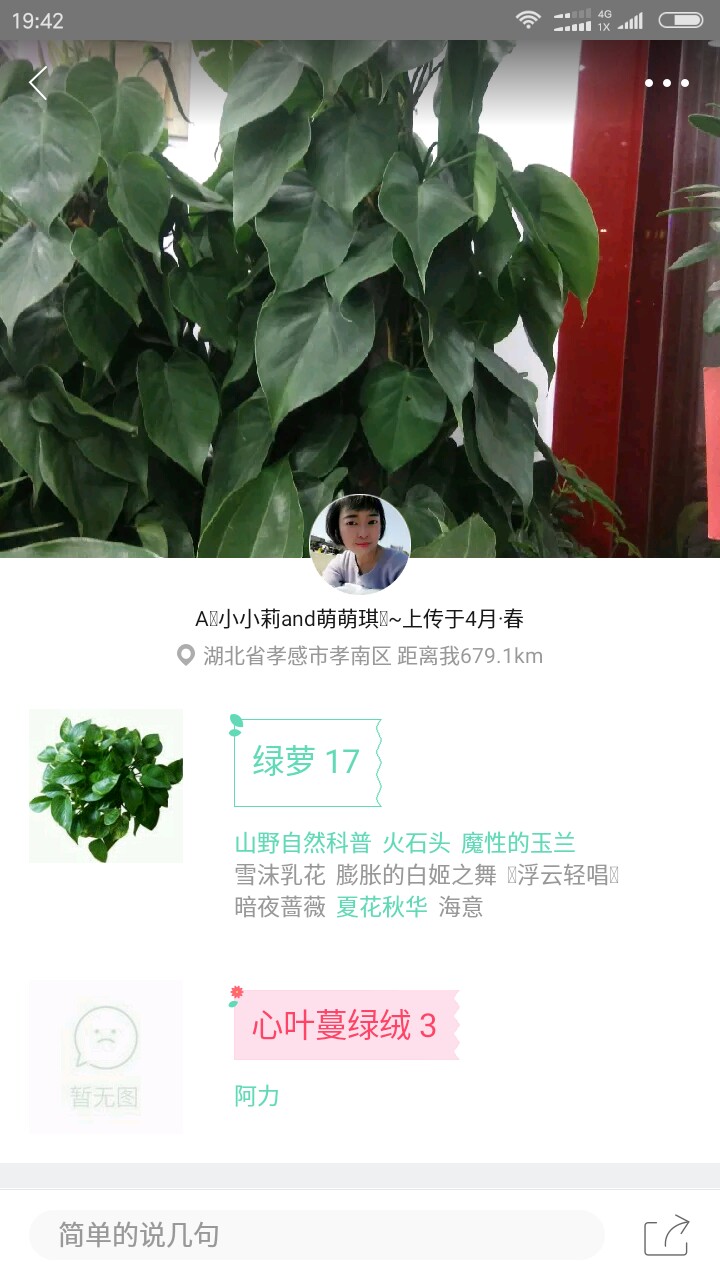View user 山野自然科普's profile

pyautogui.click(x=302, y=843)
